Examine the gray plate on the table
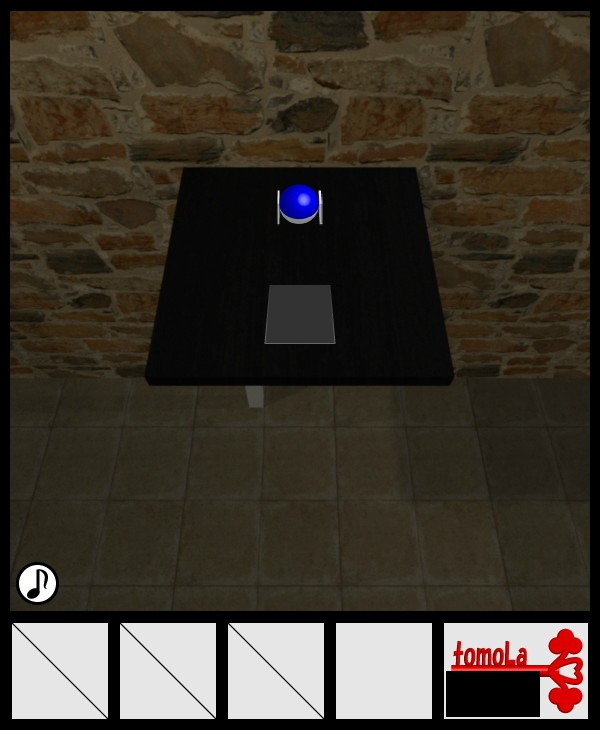 300,315
